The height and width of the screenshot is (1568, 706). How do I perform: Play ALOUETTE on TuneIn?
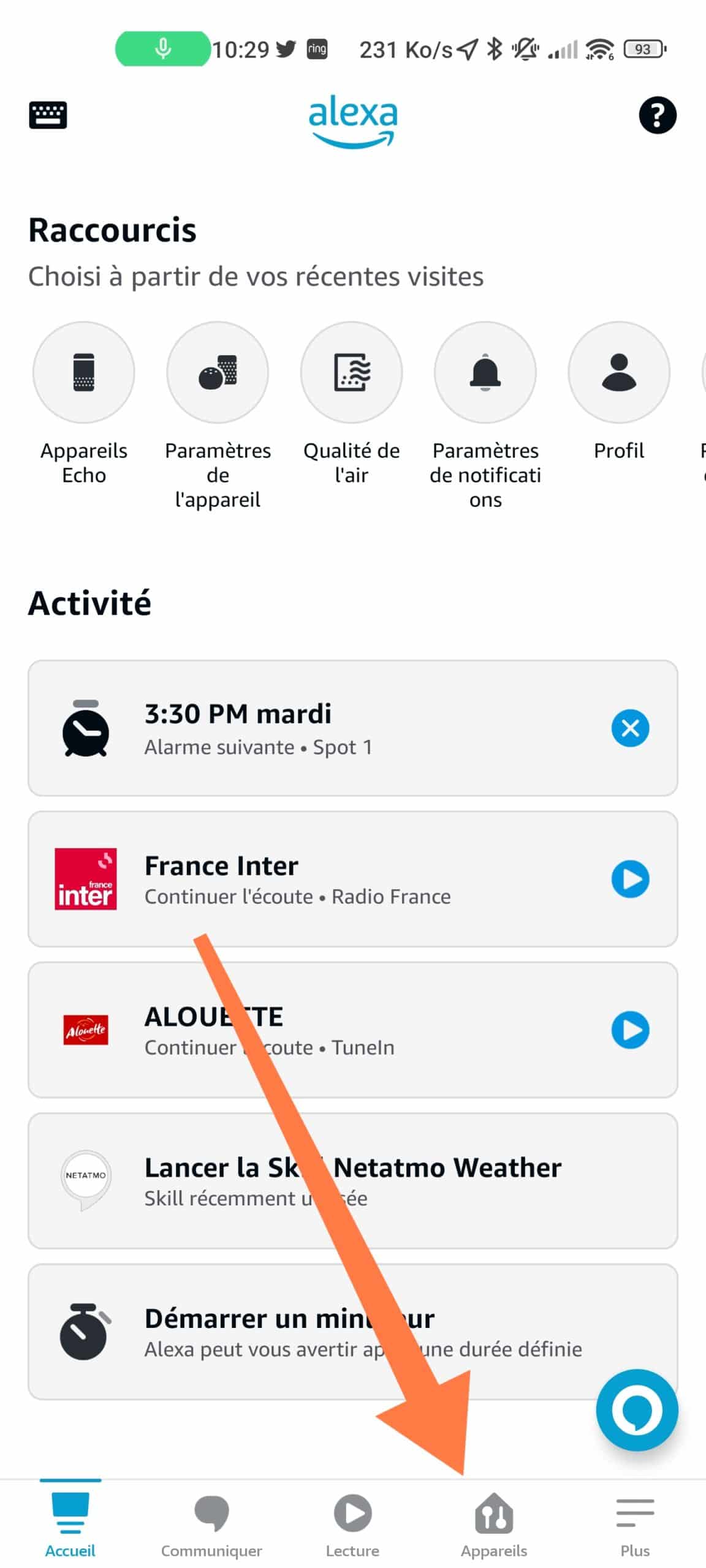630,1029
